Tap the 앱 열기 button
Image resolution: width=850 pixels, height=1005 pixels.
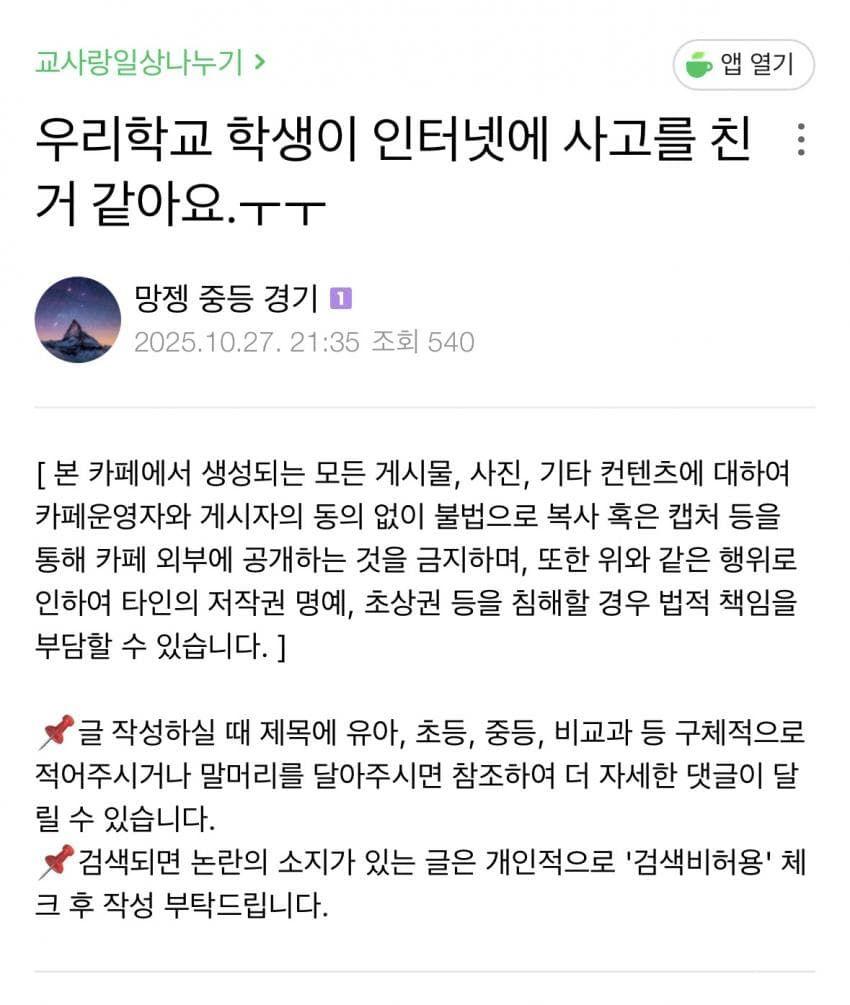(x=743, y=65)
